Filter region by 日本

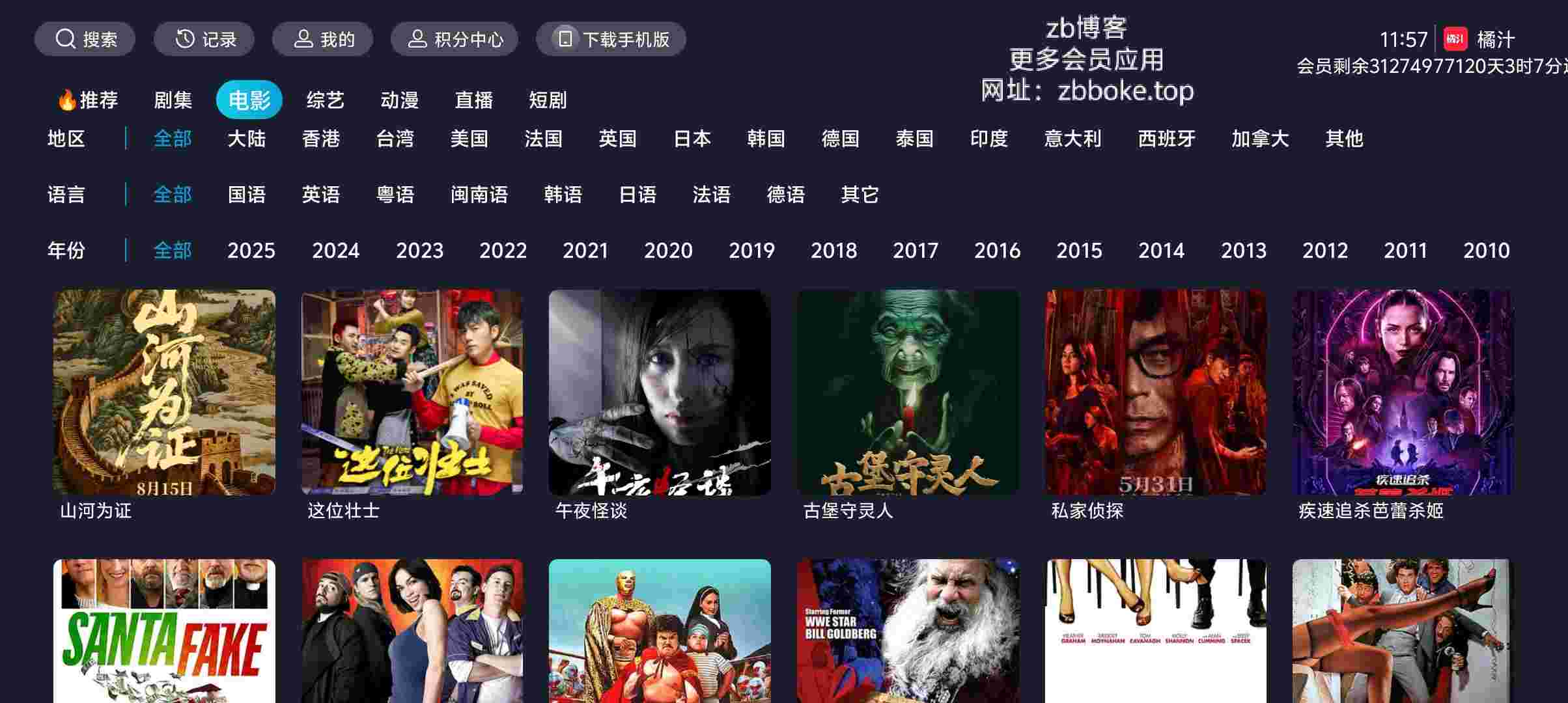coord(692,139)
